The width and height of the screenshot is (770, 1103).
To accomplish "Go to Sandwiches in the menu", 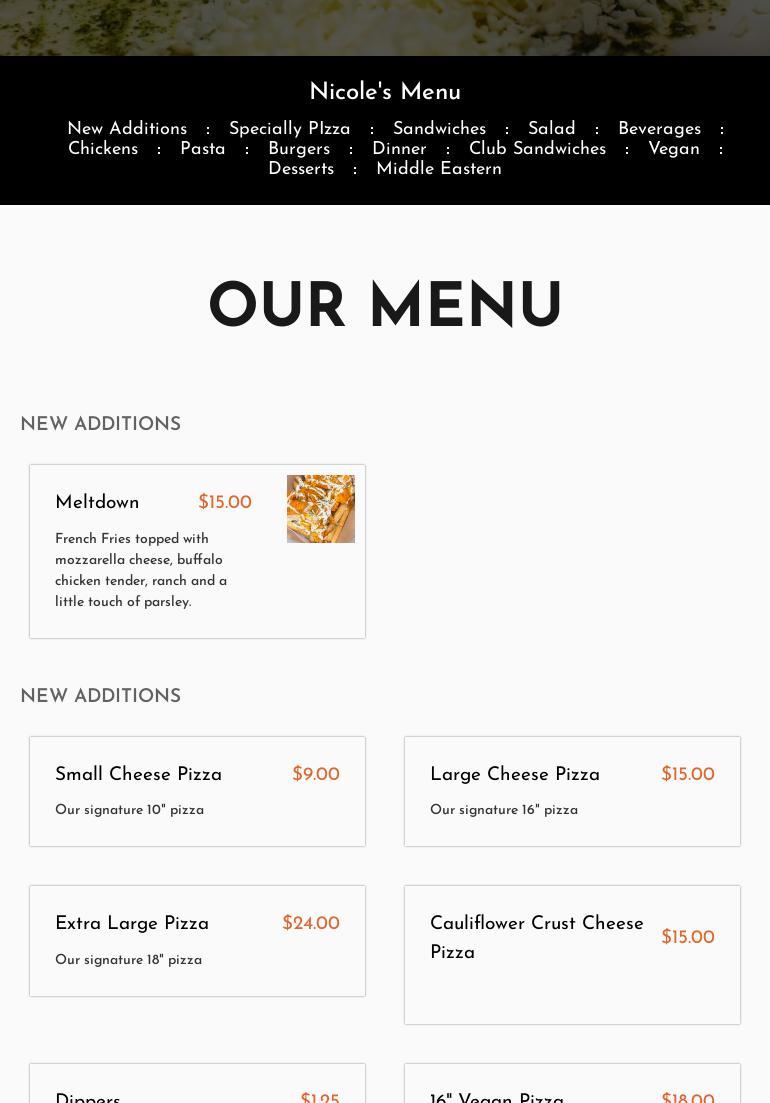I will point(439,129).
